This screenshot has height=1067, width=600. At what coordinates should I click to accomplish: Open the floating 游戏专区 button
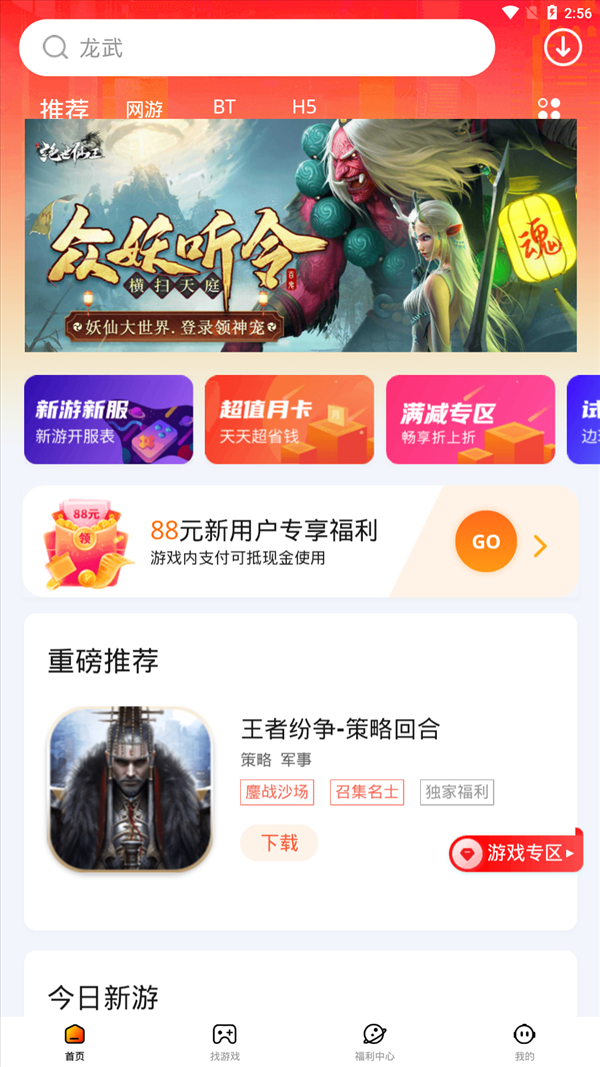click(516, 853)
